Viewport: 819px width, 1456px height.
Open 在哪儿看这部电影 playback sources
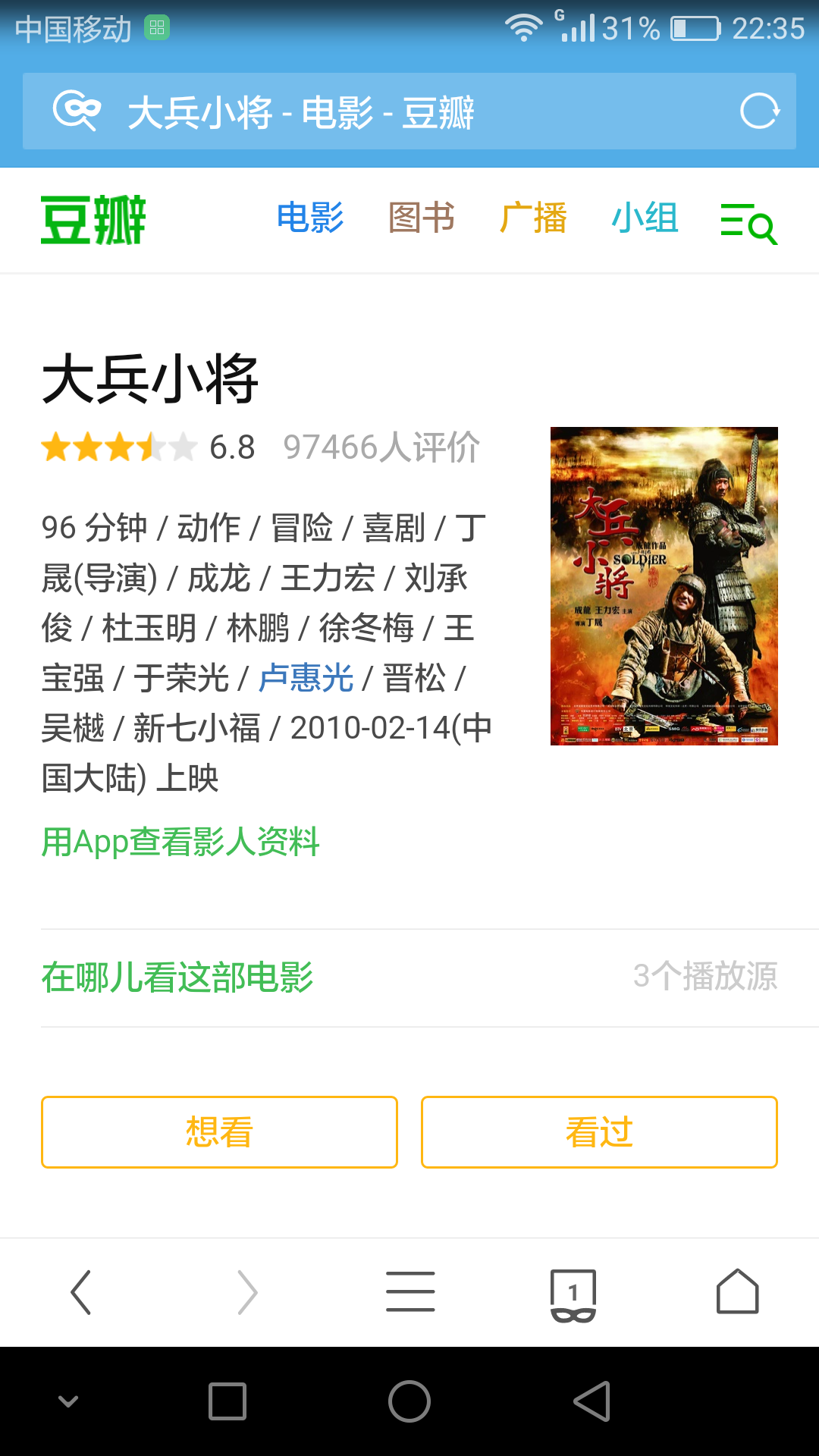pyautogui.click(x=409, y=977)
